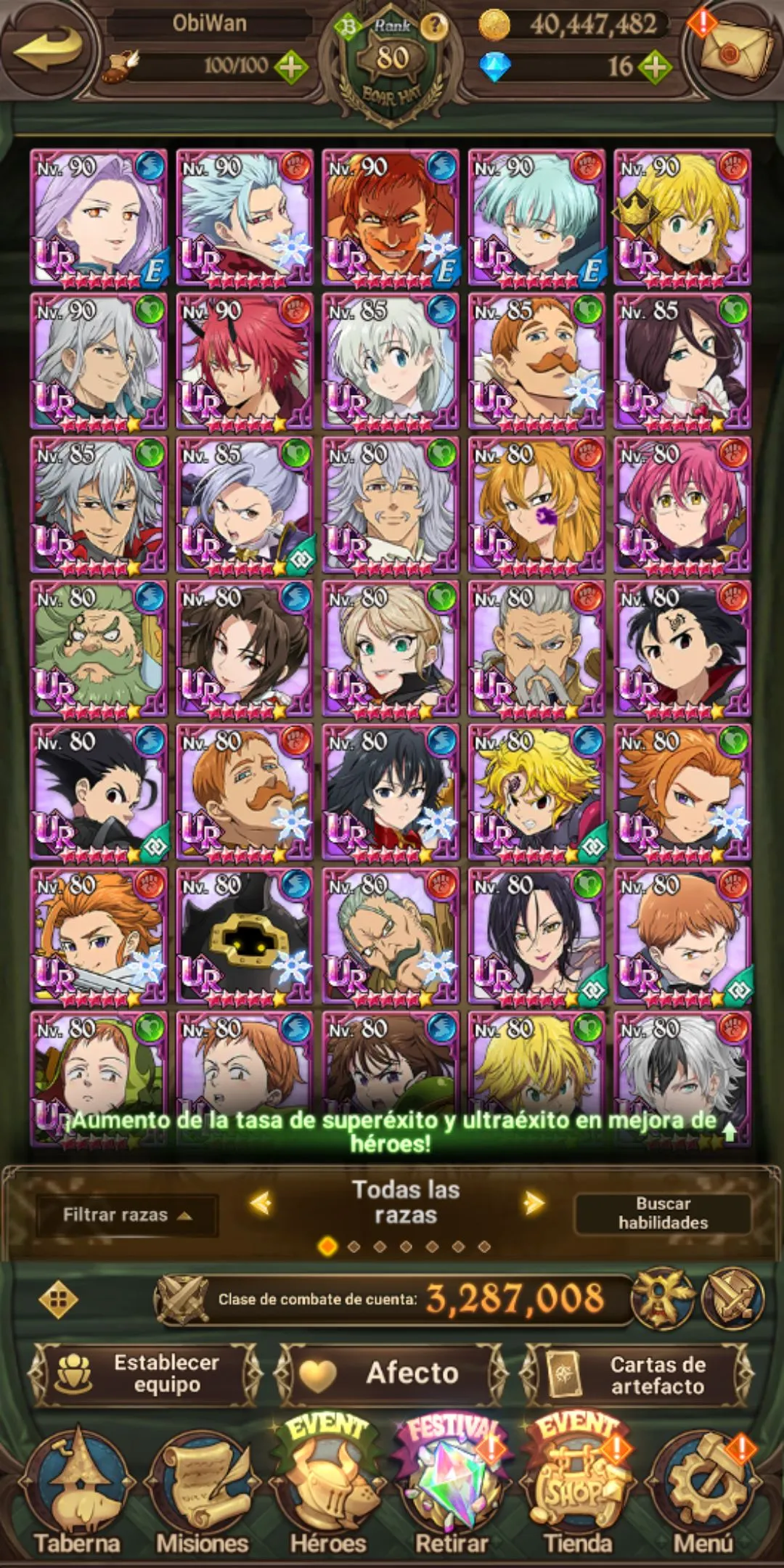Switch to Héroes tab

pos(328,1495)
